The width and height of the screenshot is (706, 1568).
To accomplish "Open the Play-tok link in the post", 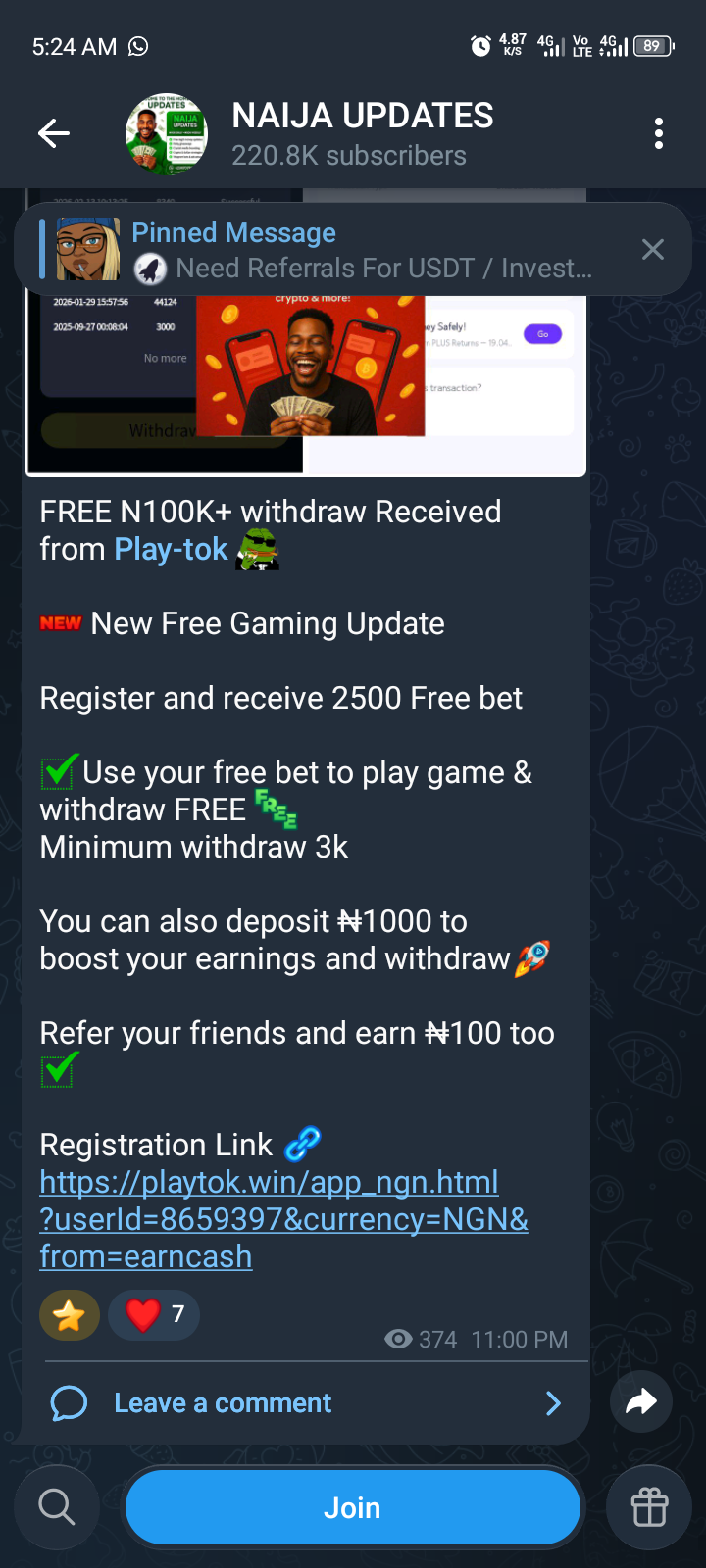I will pos(171,550).
